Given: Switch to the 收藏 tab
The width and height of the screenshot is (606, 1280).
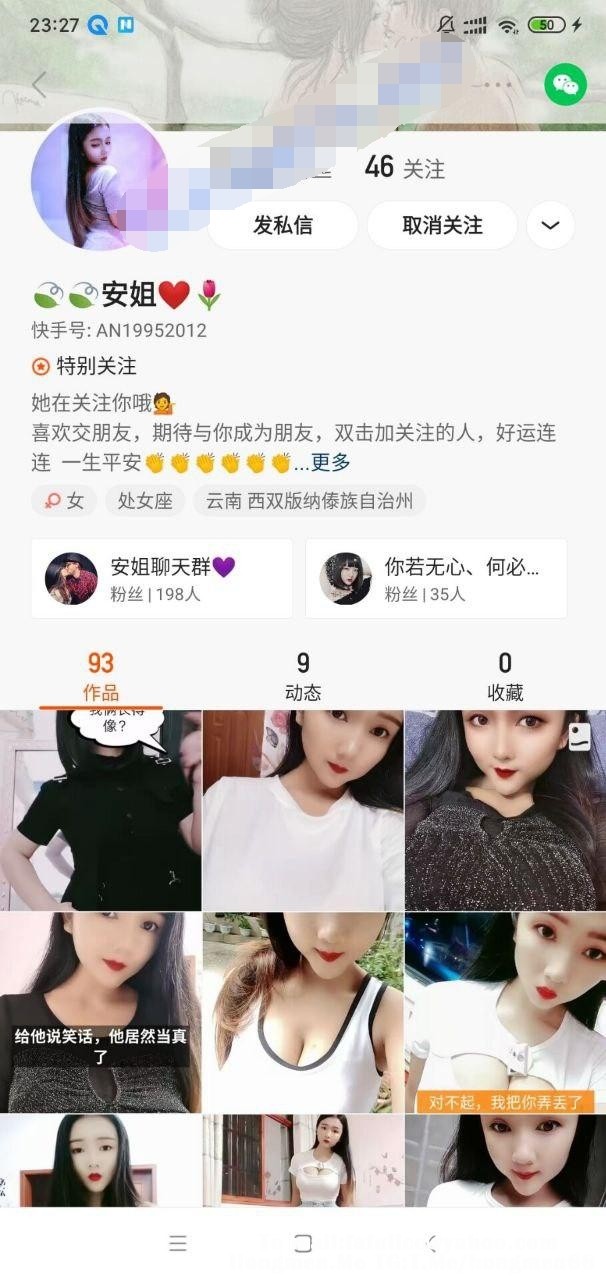Looking at the screenshot, I should point(505,676).
